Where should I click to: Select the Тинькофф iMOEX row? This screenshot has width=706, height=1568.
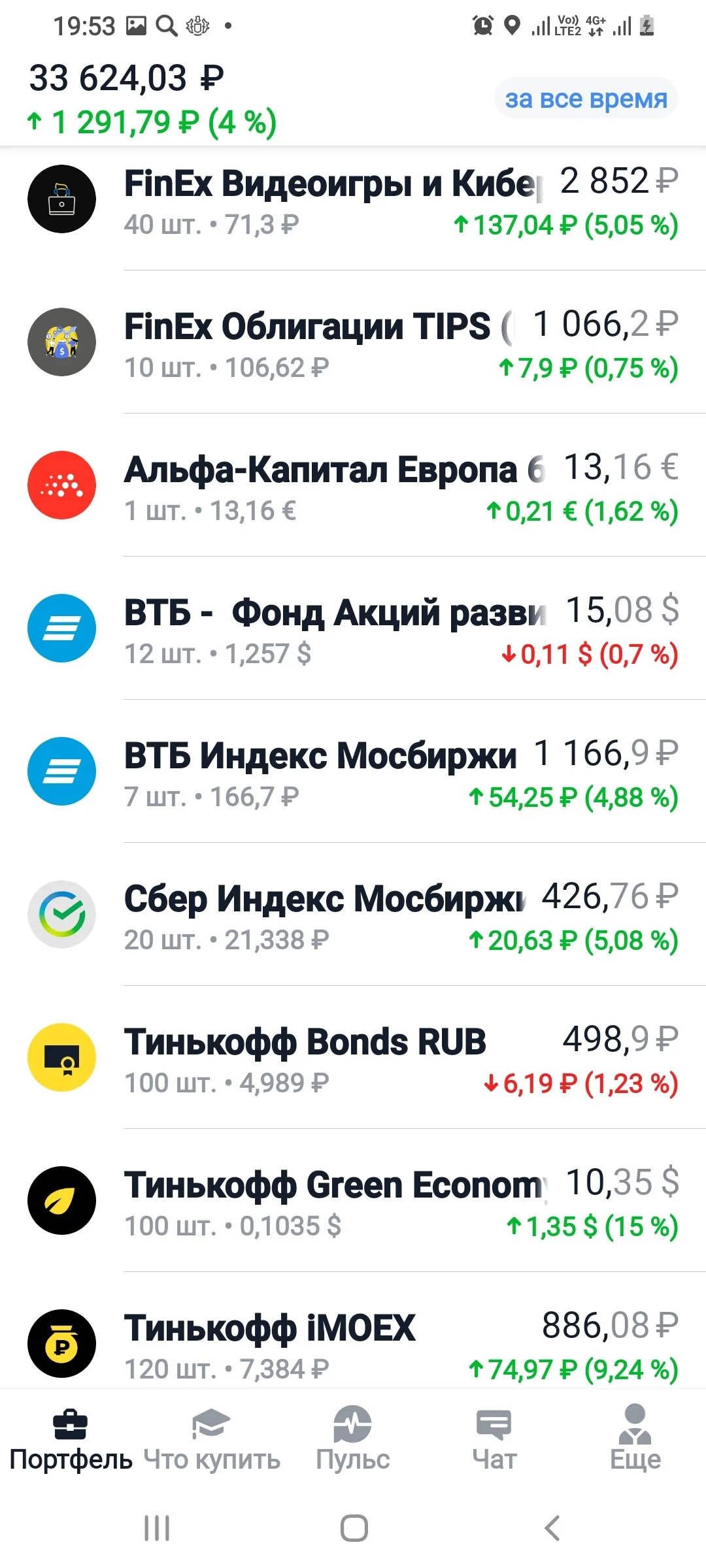pos(353,1336)
